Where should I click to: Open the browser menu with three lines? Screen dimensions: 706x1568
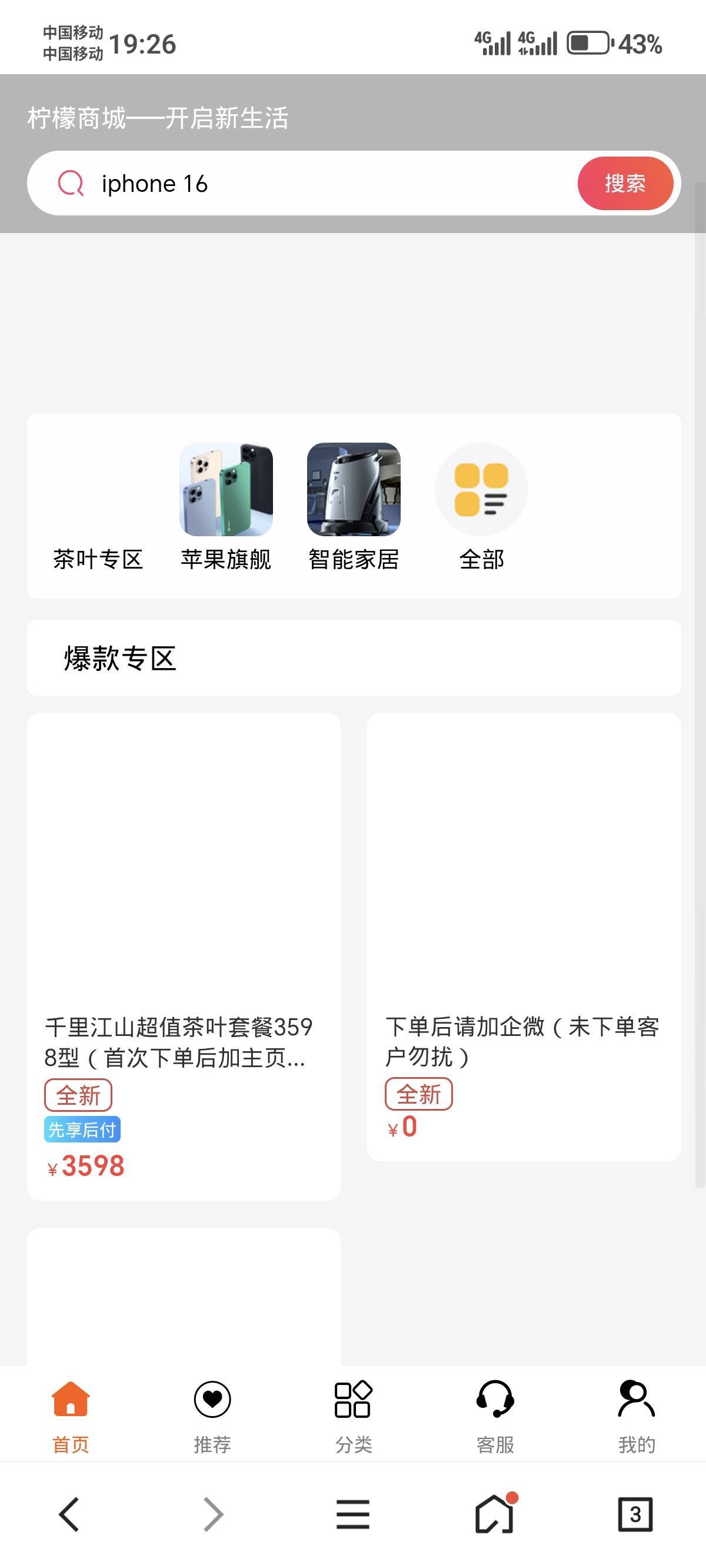coord(353,1514)
